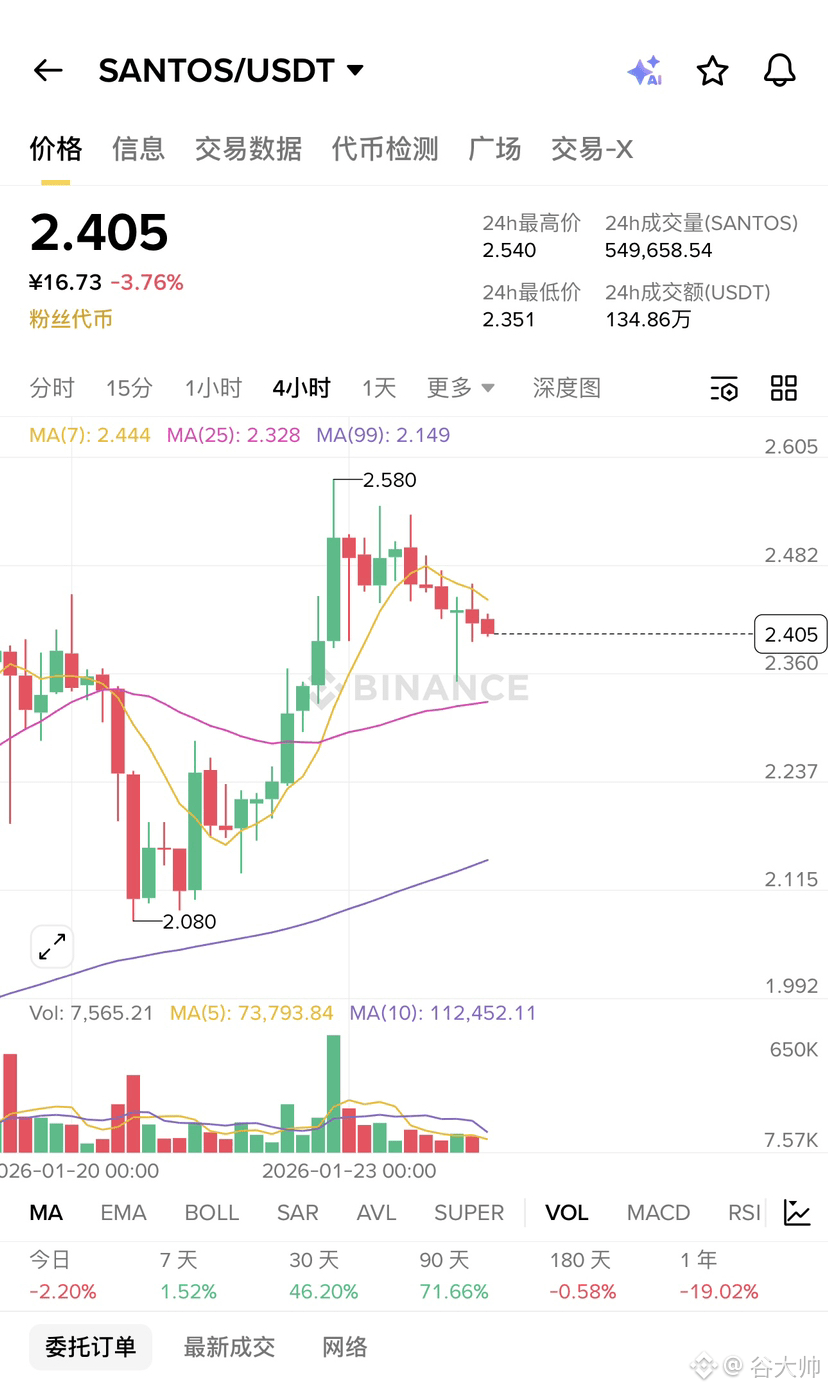
Task: Switch to 最新成交 tab
Action: point(229,1347)
